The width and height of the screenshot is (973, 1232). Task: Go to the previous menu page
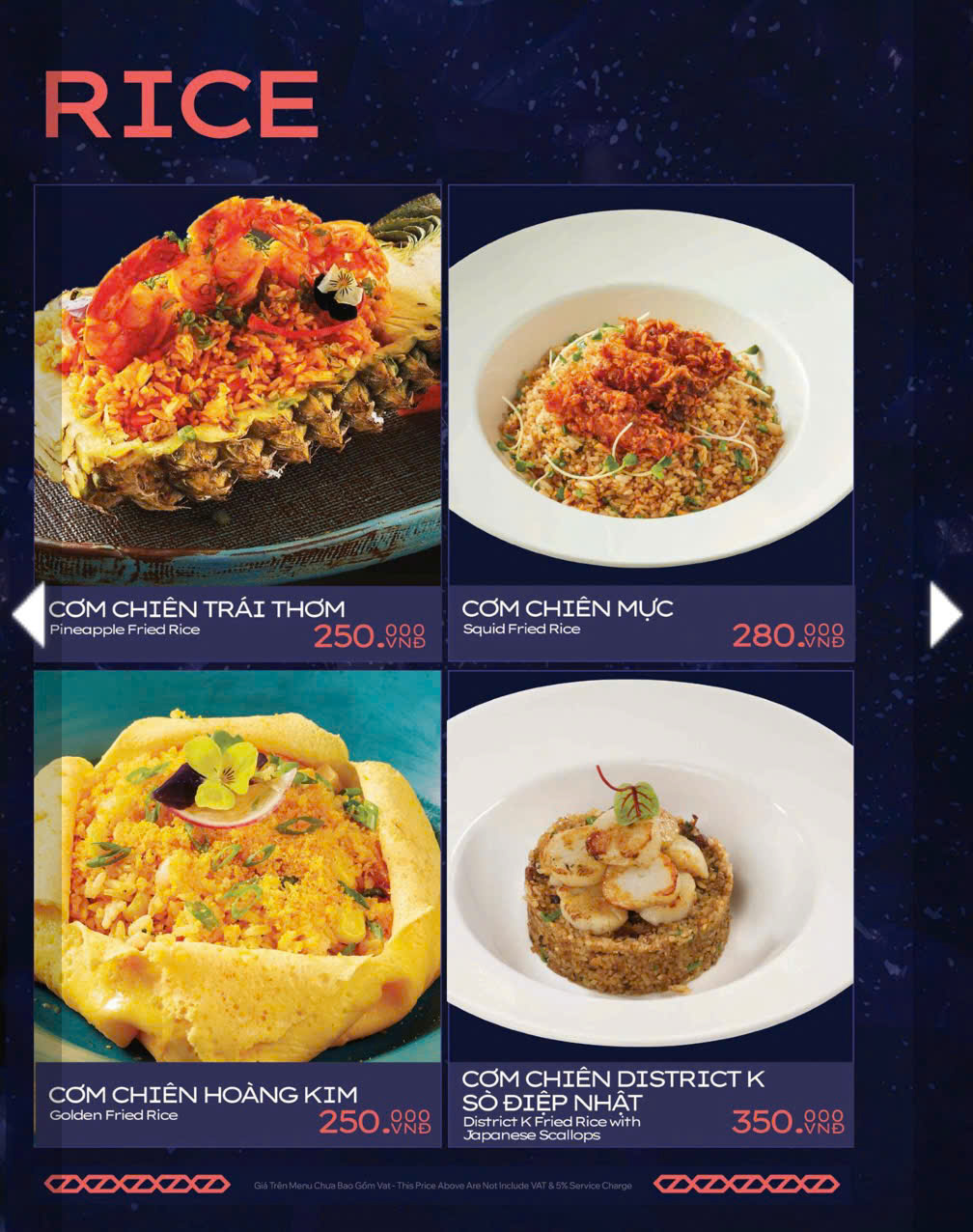point(29,614)
